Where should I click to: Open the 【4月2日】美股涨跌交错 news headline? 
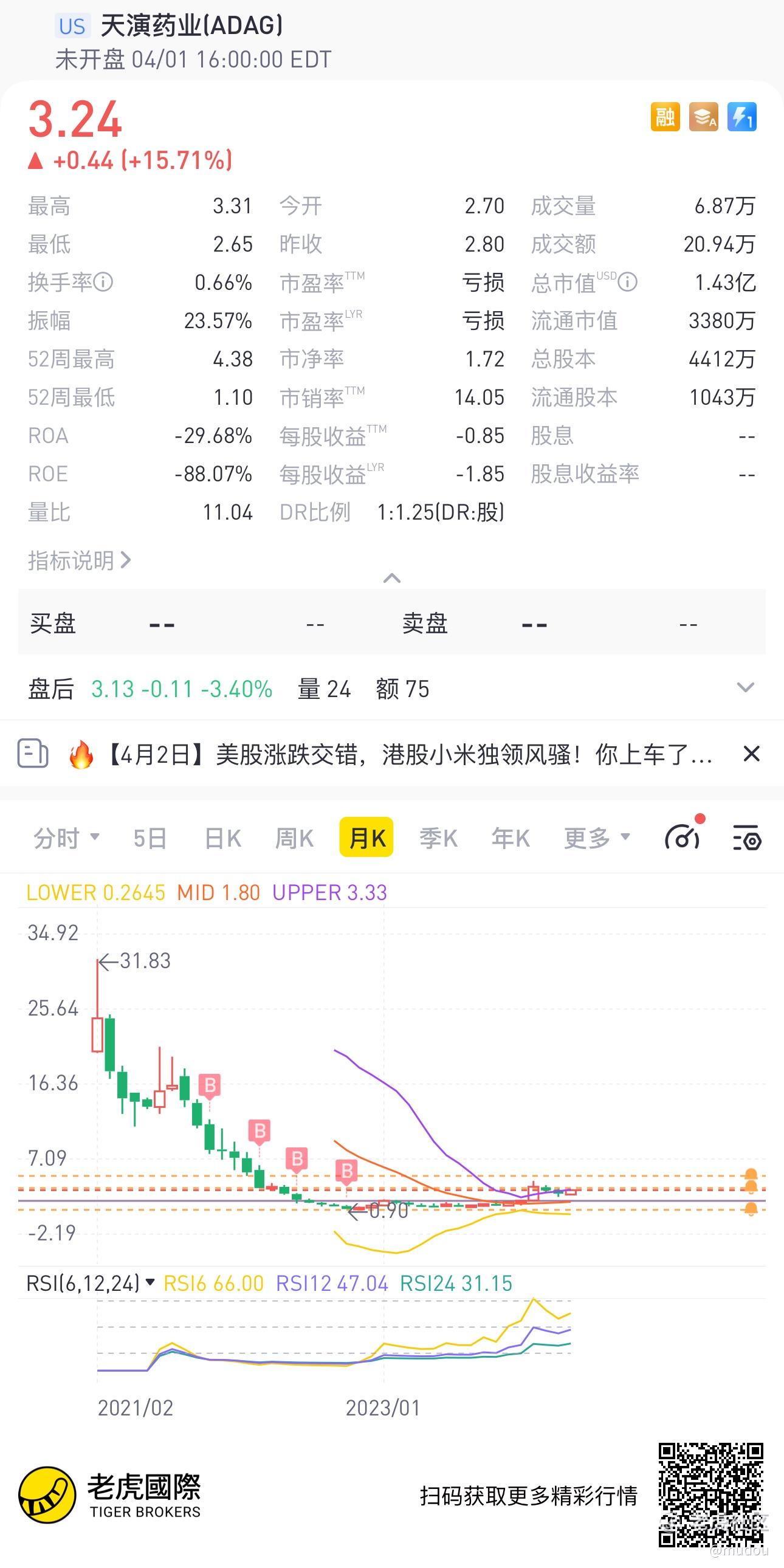click(408, 754)
